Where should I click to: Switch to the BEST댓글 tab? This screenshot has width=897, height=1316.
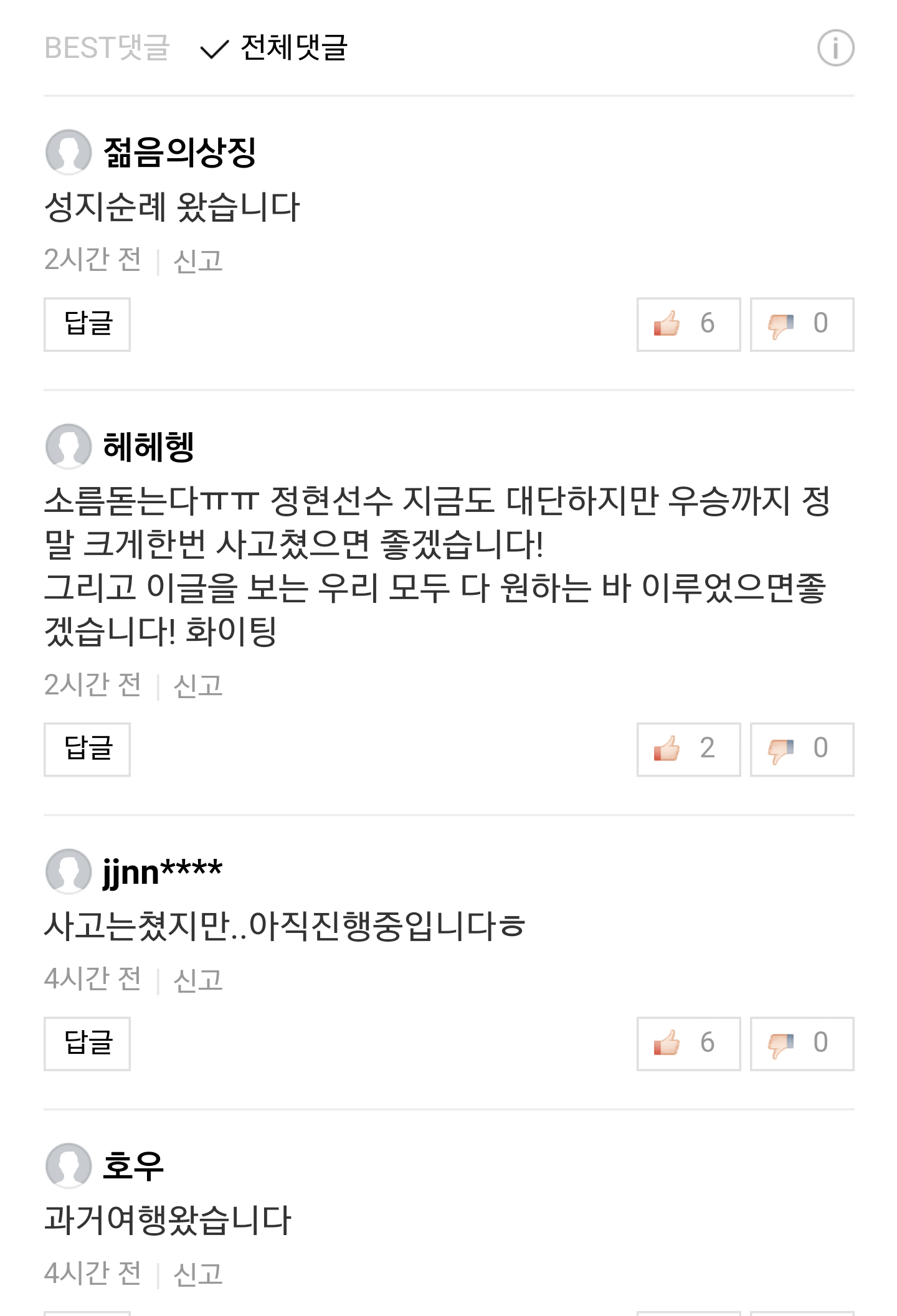107,48
